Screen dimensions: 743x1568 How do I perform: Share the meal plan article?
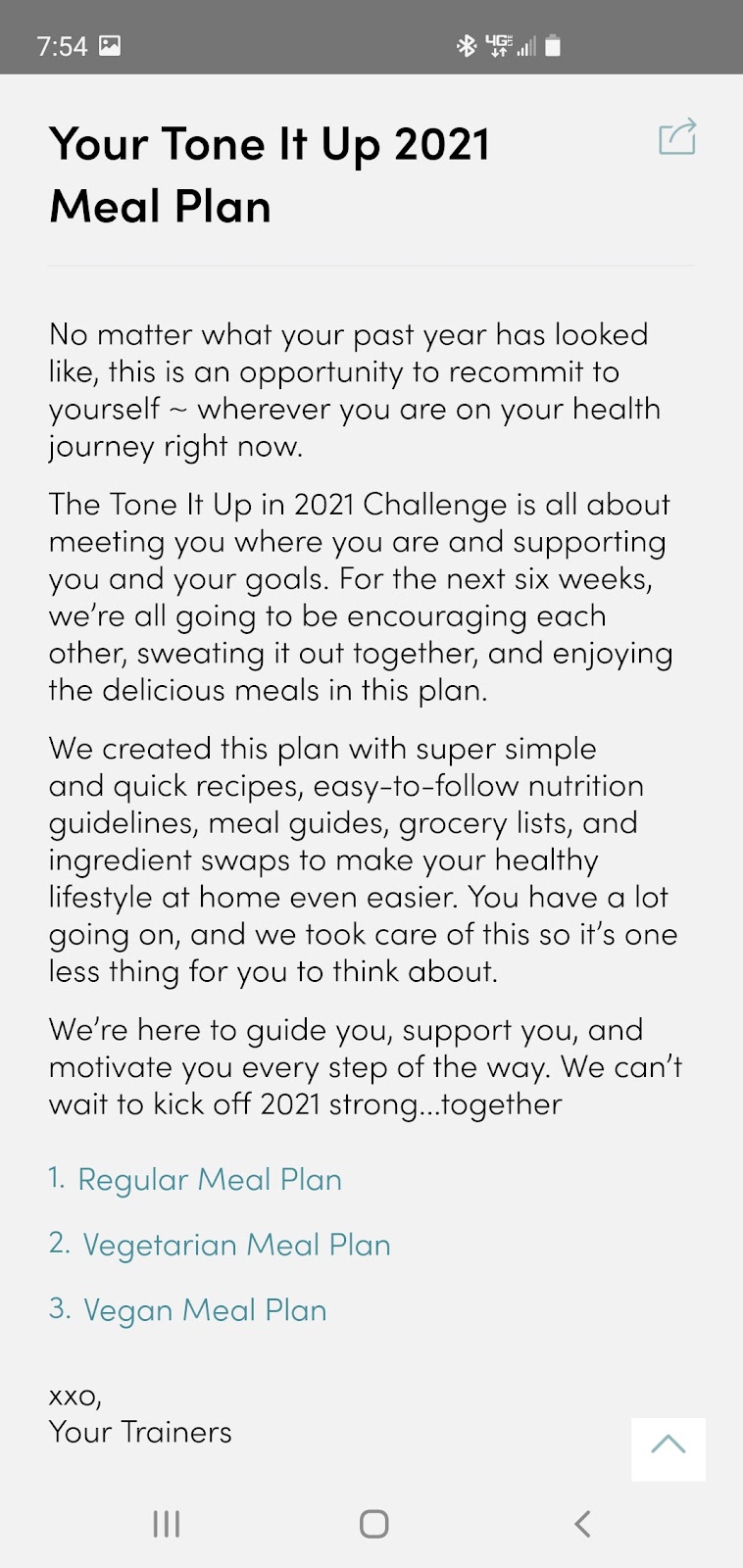point(676,137)
